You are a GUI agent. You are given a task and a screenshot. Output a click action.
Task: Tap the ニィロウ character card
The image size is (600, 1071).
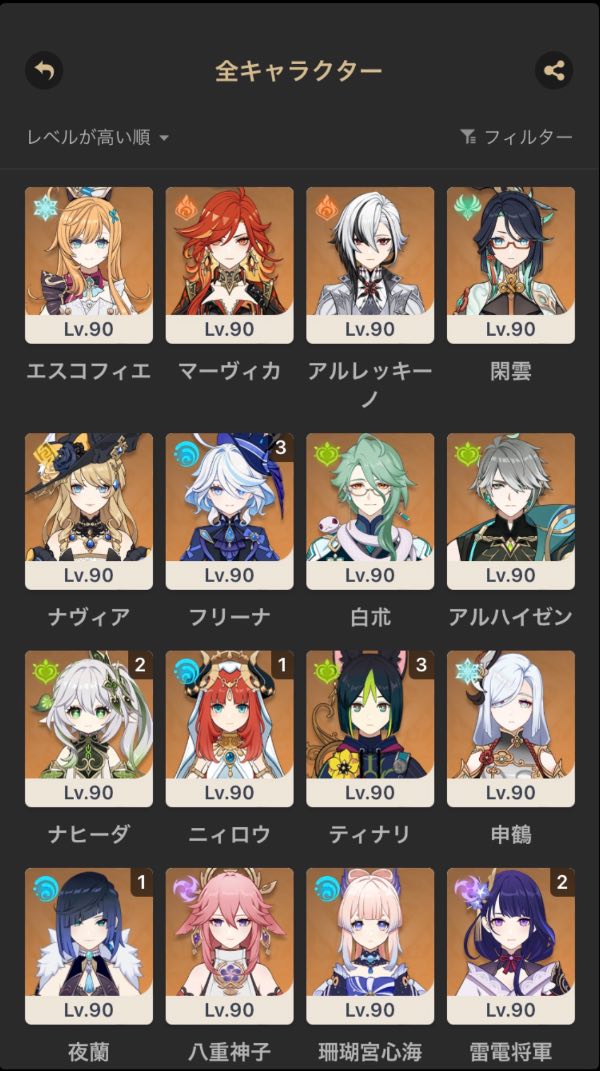click(x=230, y=728)
